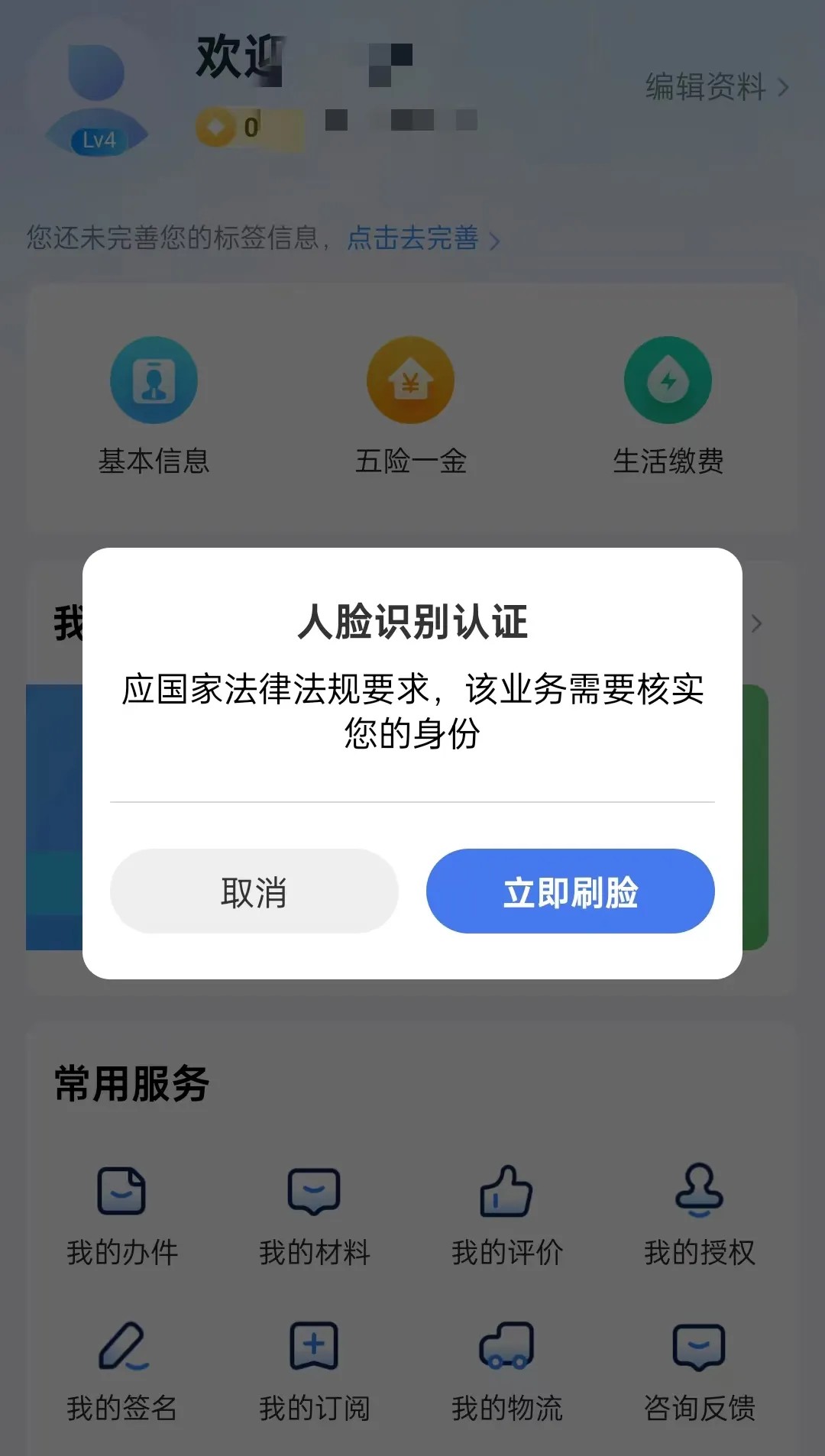Cancel the face recognition dialog via 取消
This screenshot has height=1456, width=825.
point(254,891)
